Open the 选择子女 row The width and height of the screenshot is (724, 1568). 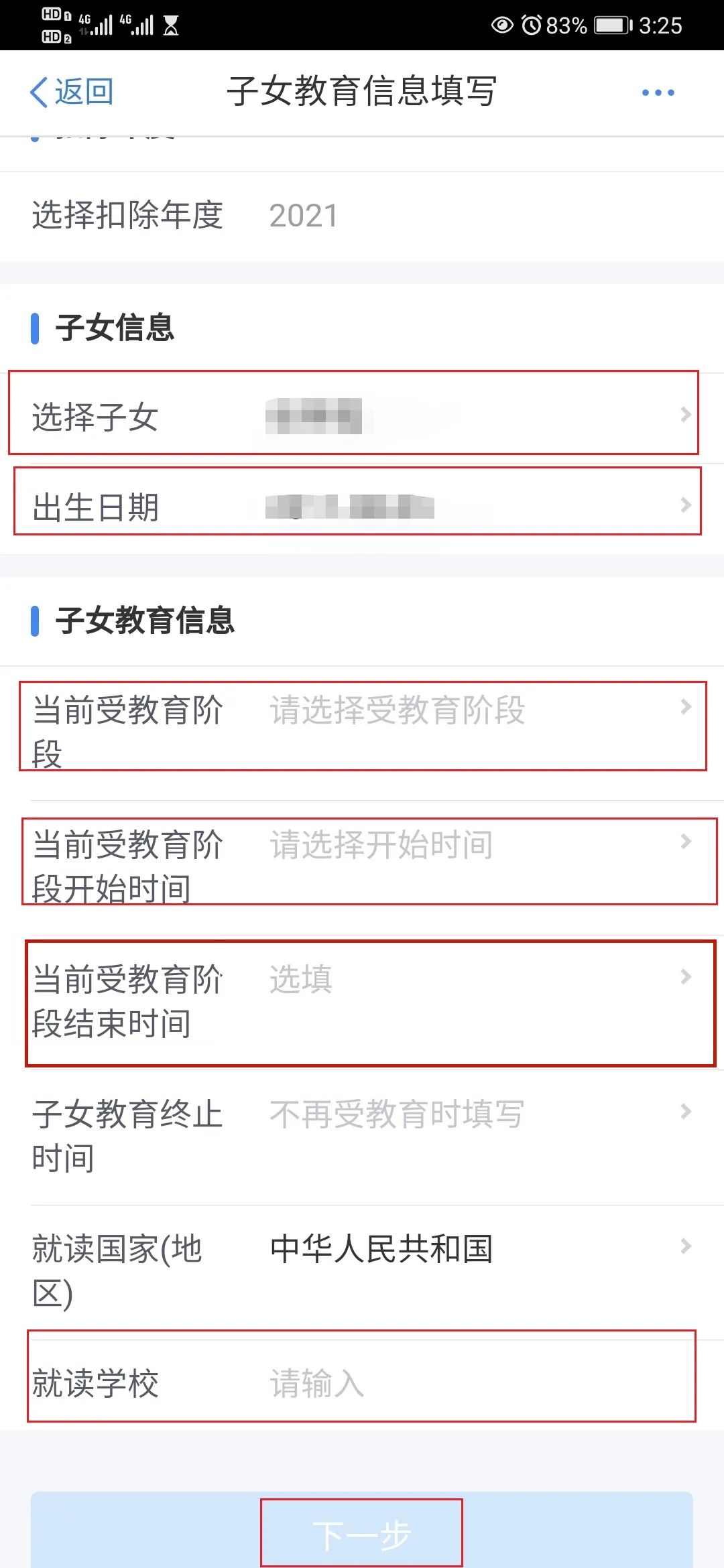pyautogui.click(x=362, y=417)
